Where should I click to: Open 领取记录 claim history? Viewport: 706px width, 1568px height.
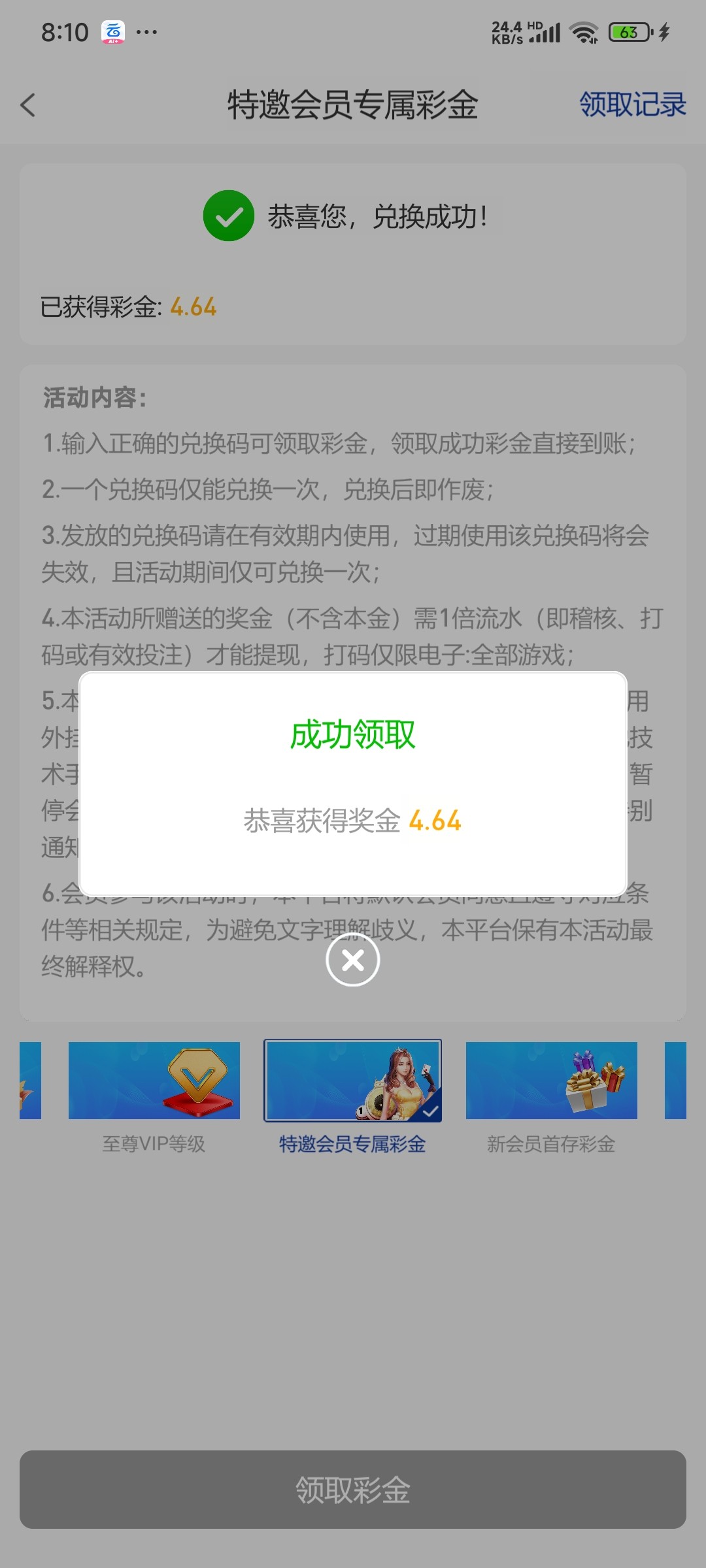pyautogui.click(x=632, y=105)
